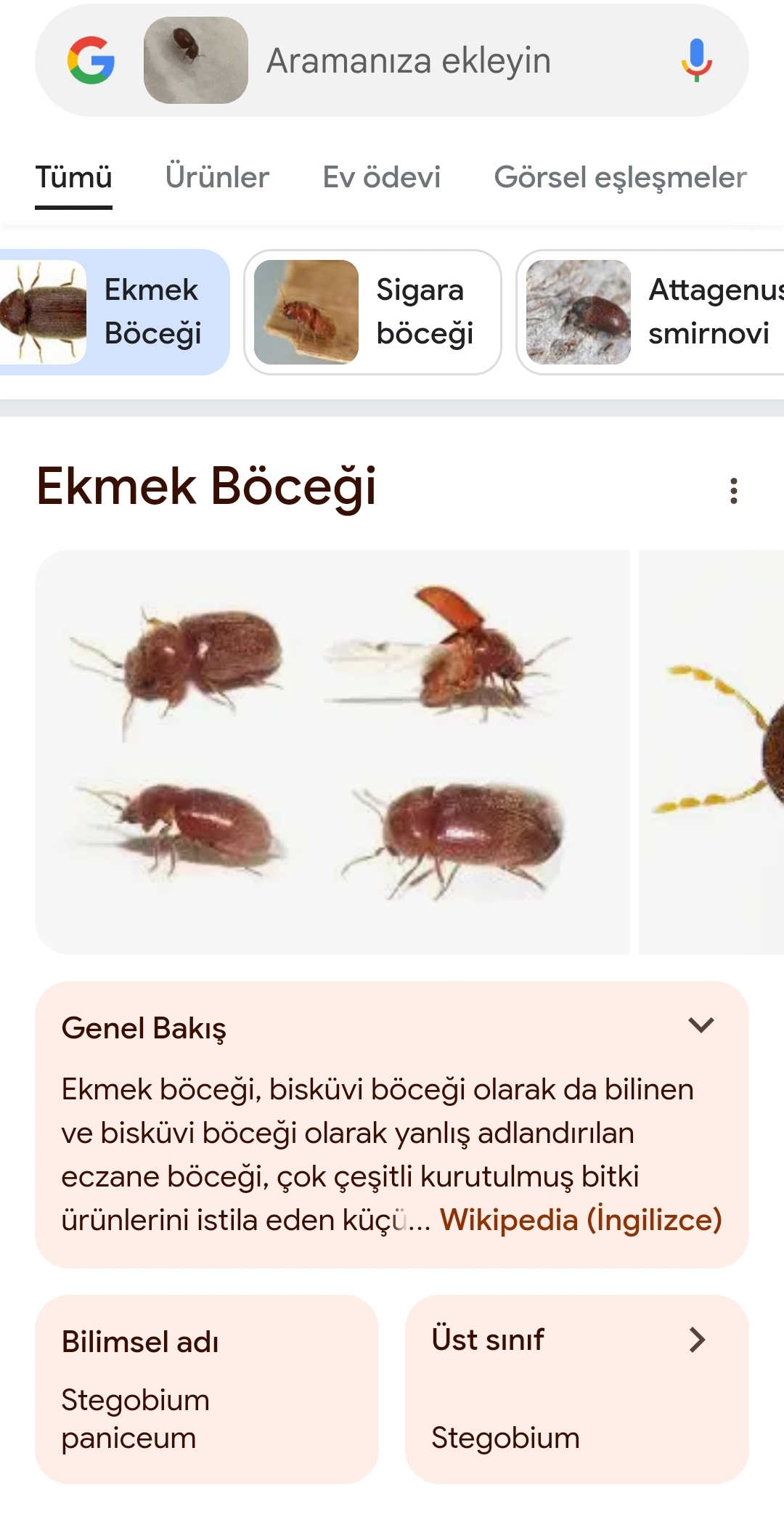Tap the Google logo icon
Viewport: 784px width, 1514px height.
coord(91,60)
